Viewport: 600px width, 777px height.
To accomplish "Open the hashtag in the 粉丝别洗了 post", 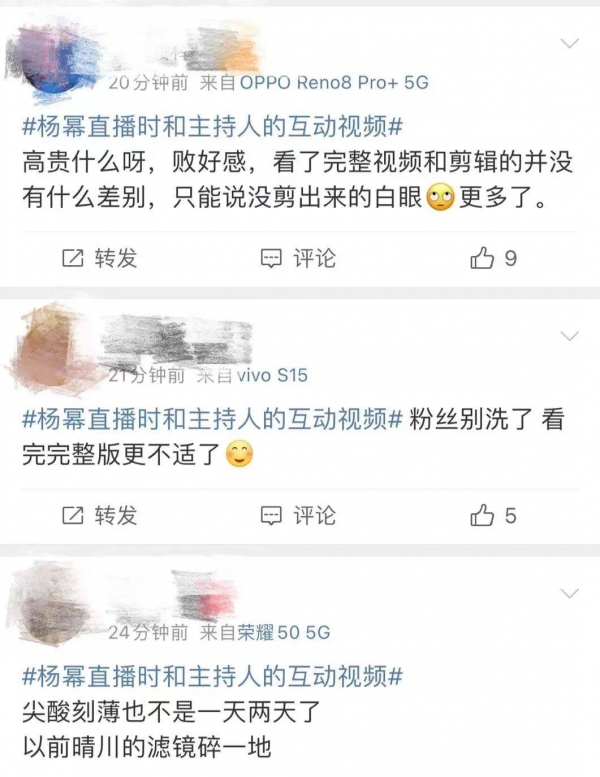I will click(212, 420).
